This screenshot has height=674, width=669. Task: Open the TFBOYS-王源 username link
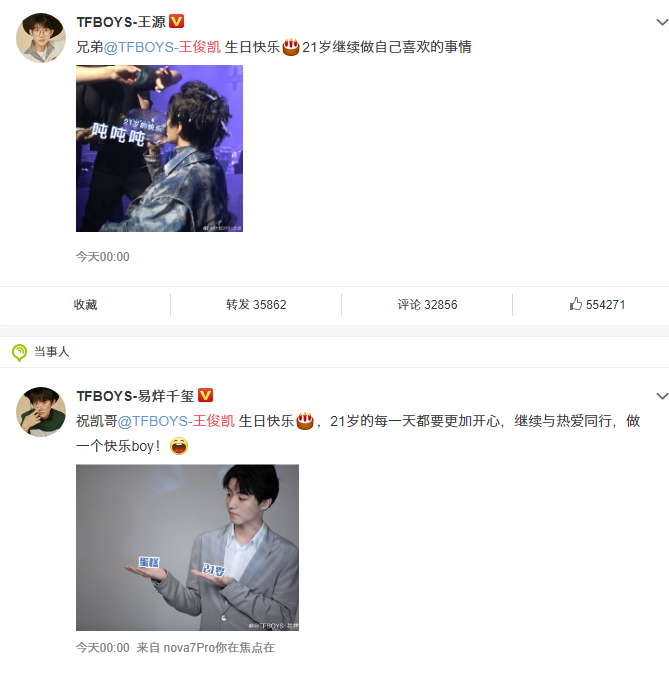[x=120, y=21]
